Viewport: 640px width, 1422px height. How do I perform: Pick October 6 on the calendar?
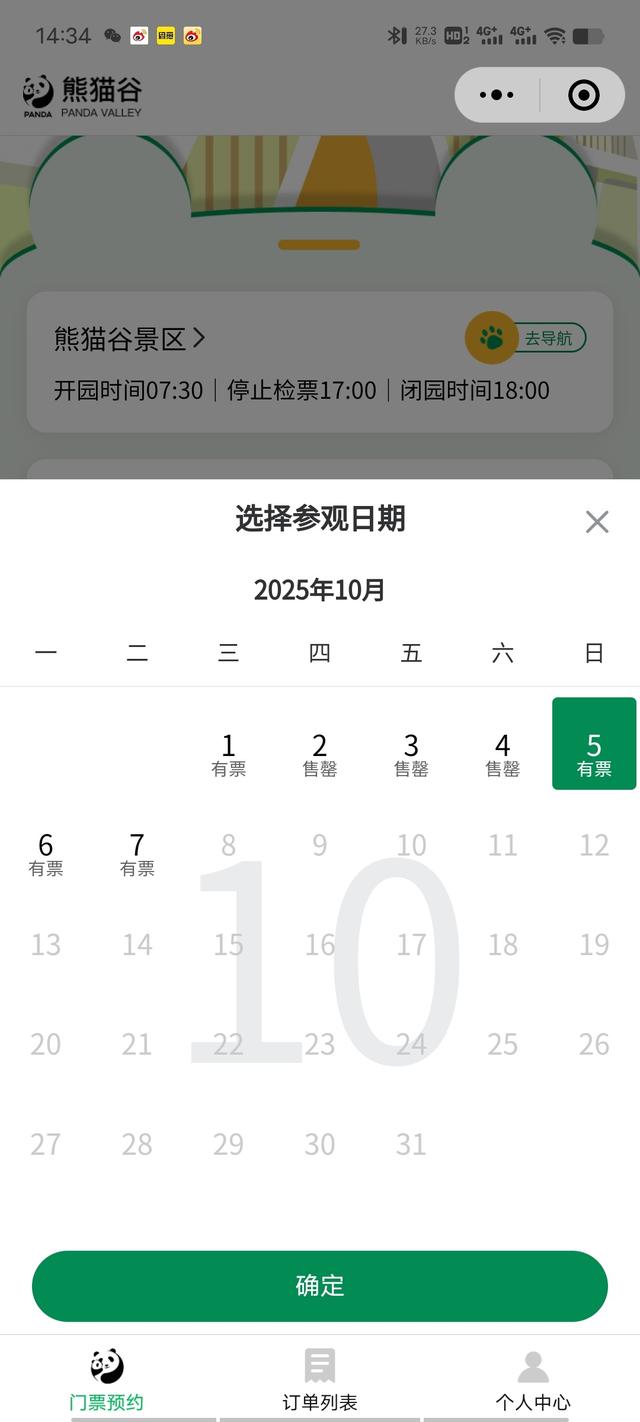click(46, 854)
